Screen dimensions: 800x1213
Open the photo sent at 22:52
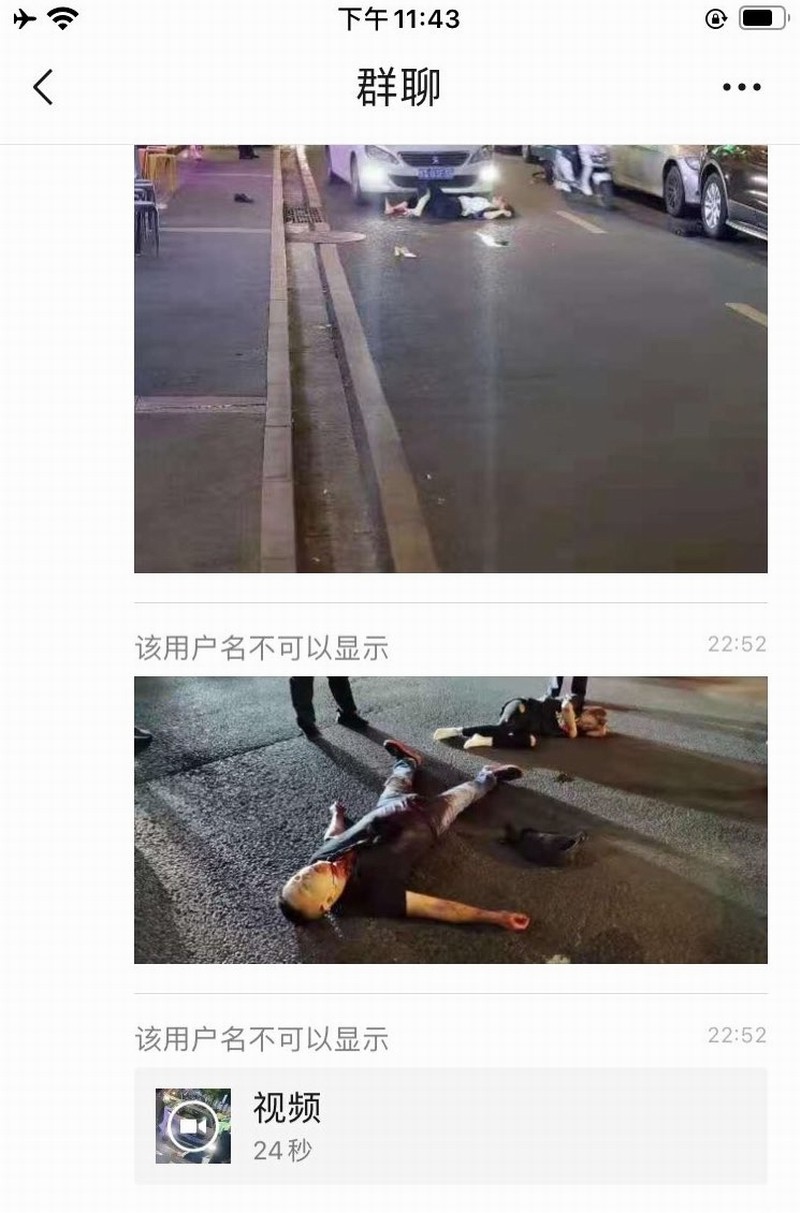[x=450, y=819]
